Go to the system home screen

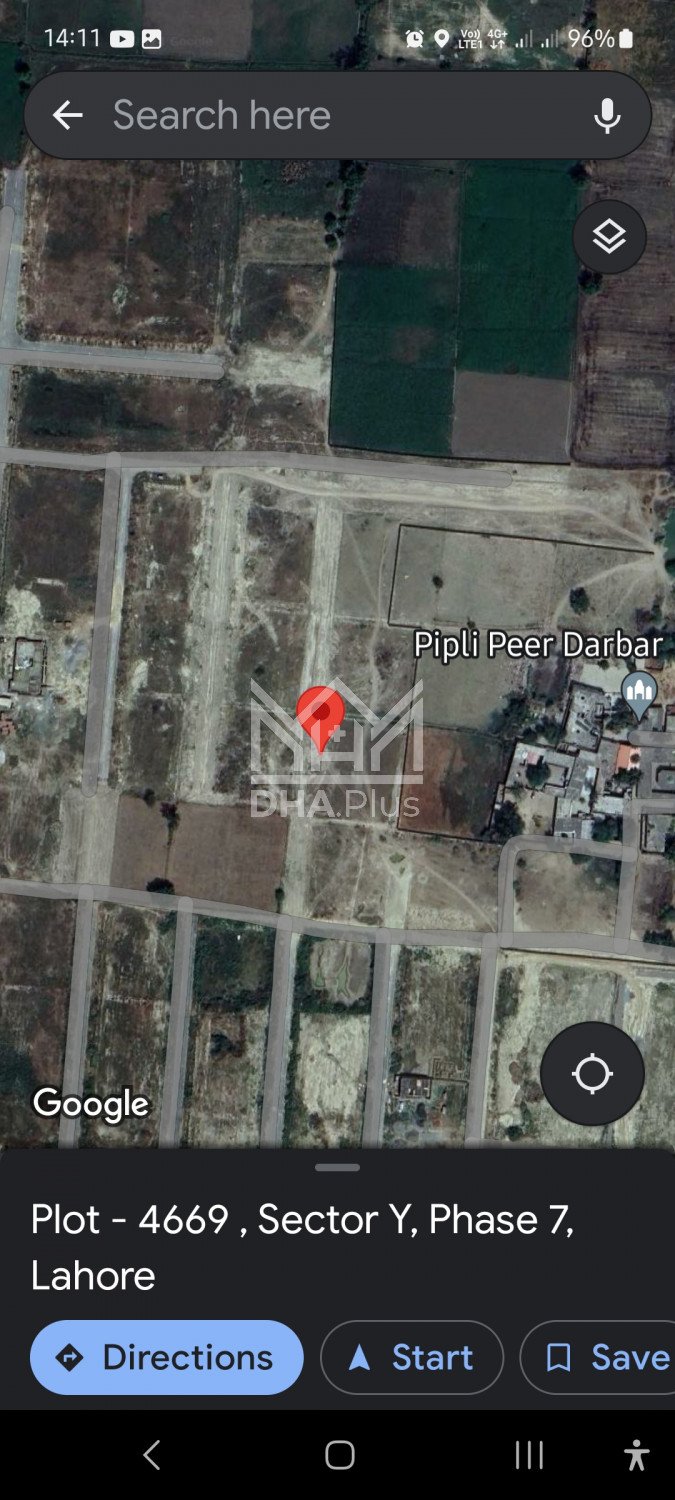[339, 1455]
